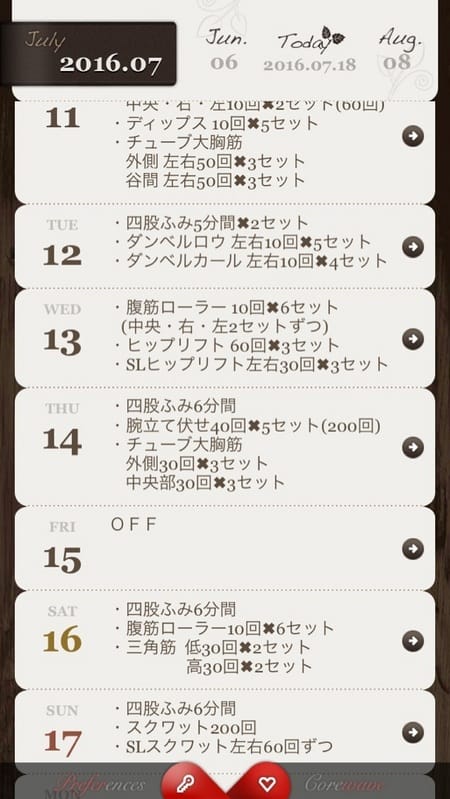
Task: Jump to Today 2016.07.18
Action: [310, 51]
